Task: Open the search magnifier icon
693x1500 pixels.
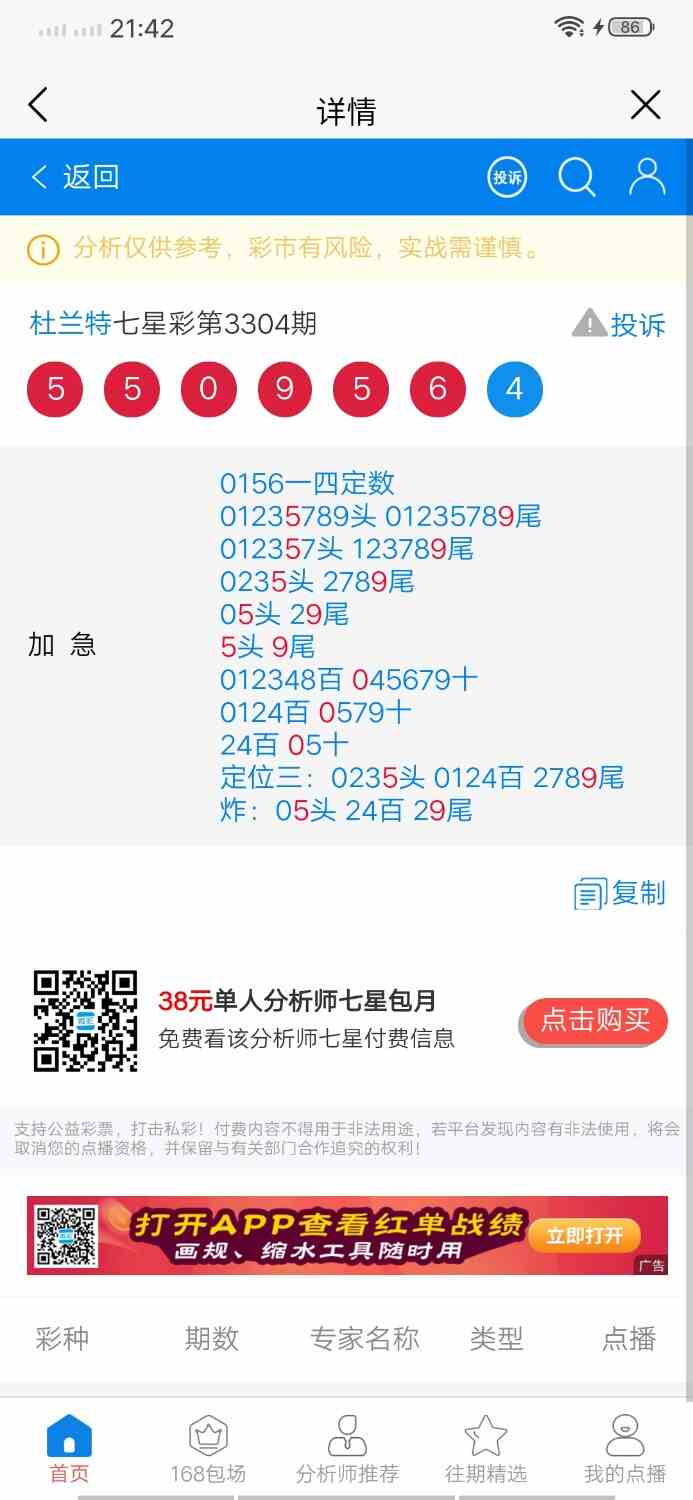Action: tap(576, 178)
